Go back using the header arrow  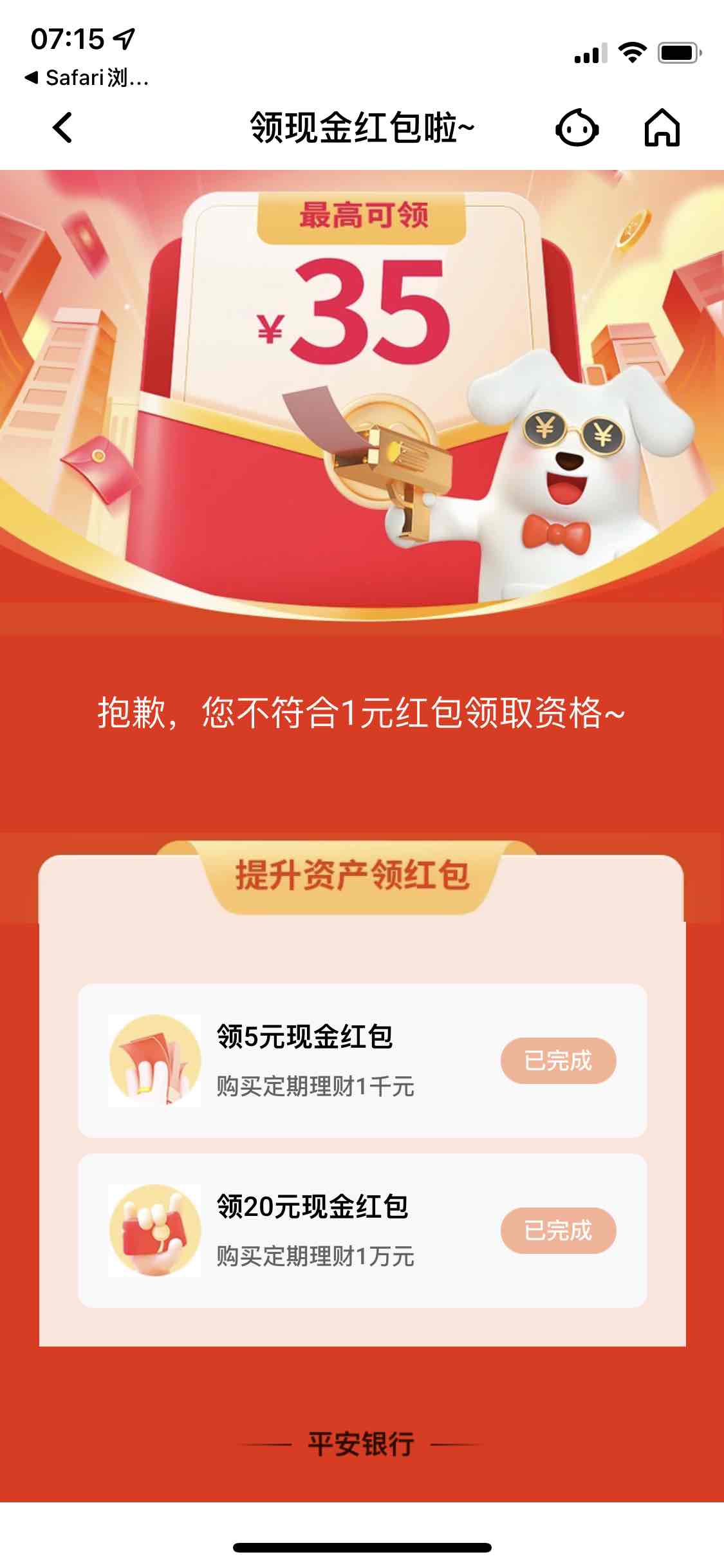(62, 127)
